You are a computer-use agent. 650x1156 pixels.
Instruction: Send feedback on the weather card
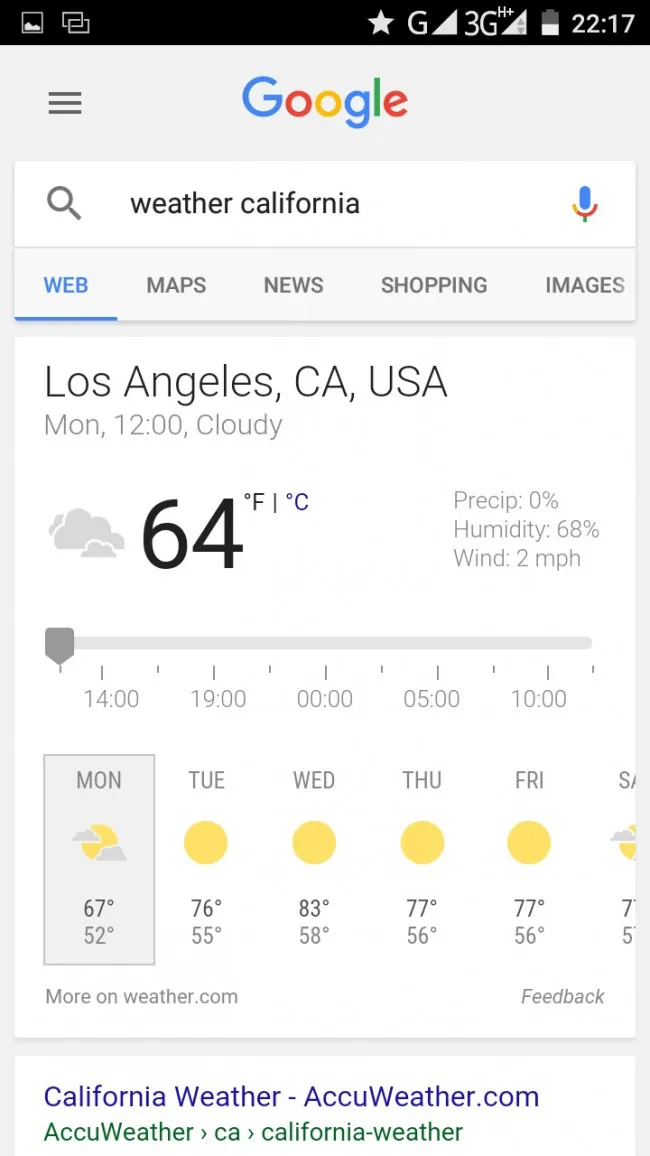click(x=562, y=997)
